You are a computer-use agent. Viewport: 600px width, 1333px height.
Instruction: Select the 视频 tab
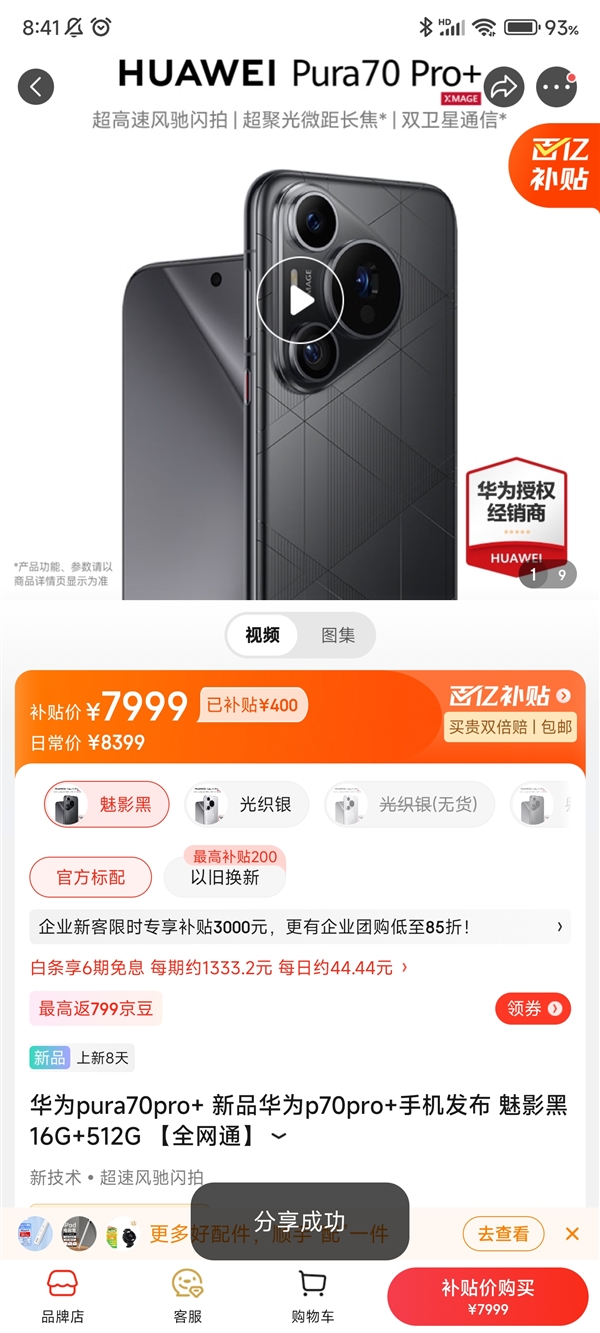coord(262,635)
